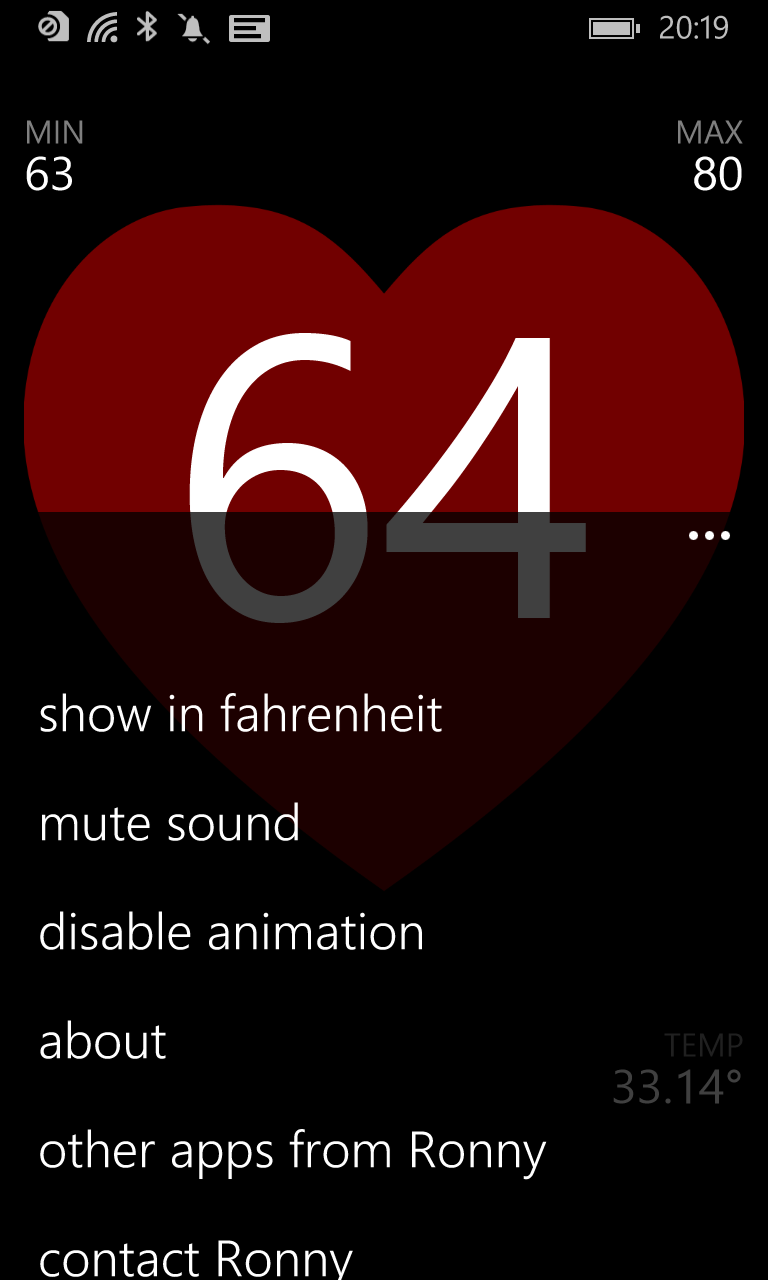Open the about page
Image resolution: width=768 pixels, height=1280 pixels.
(102, 1042)
